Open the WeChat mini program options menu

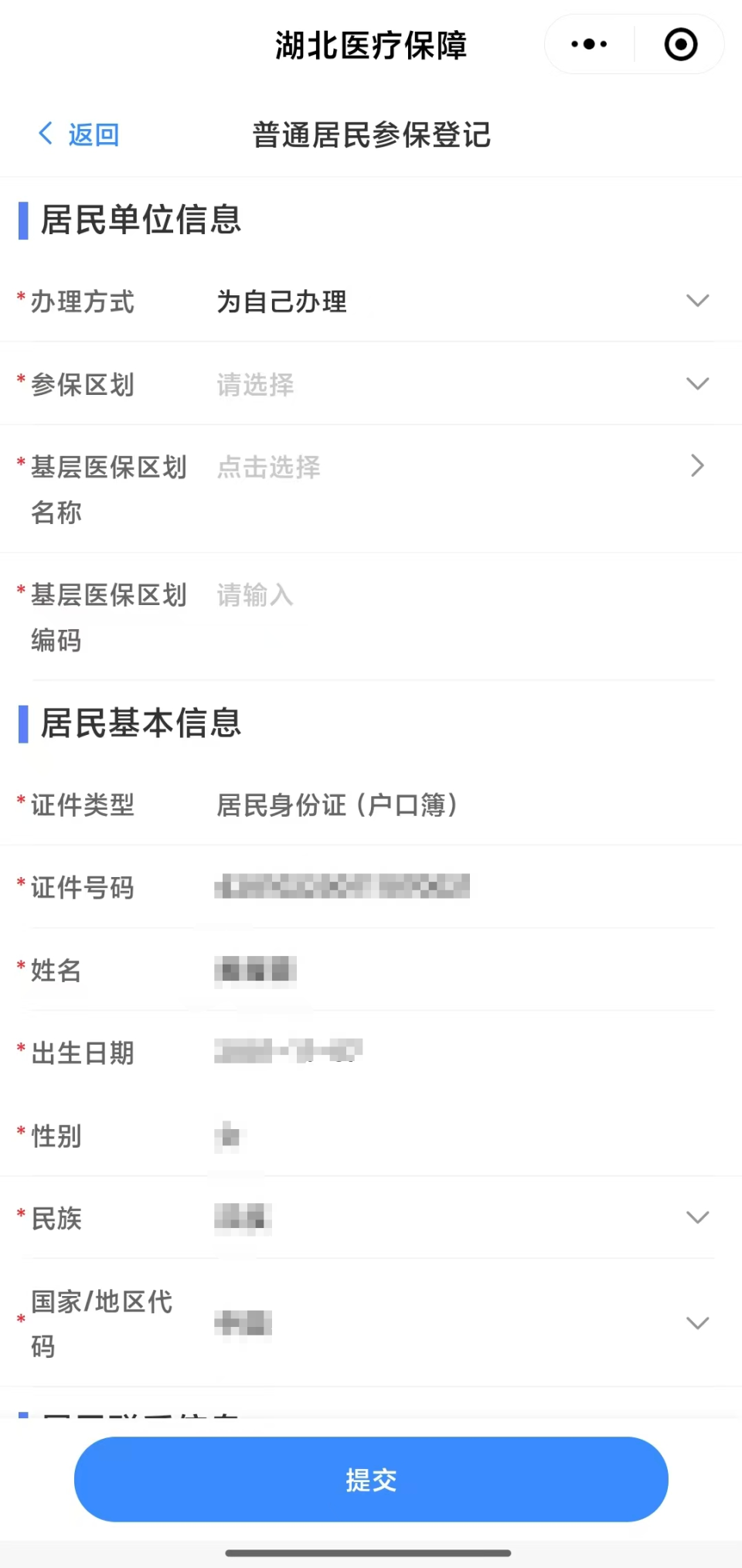[588, 44]
